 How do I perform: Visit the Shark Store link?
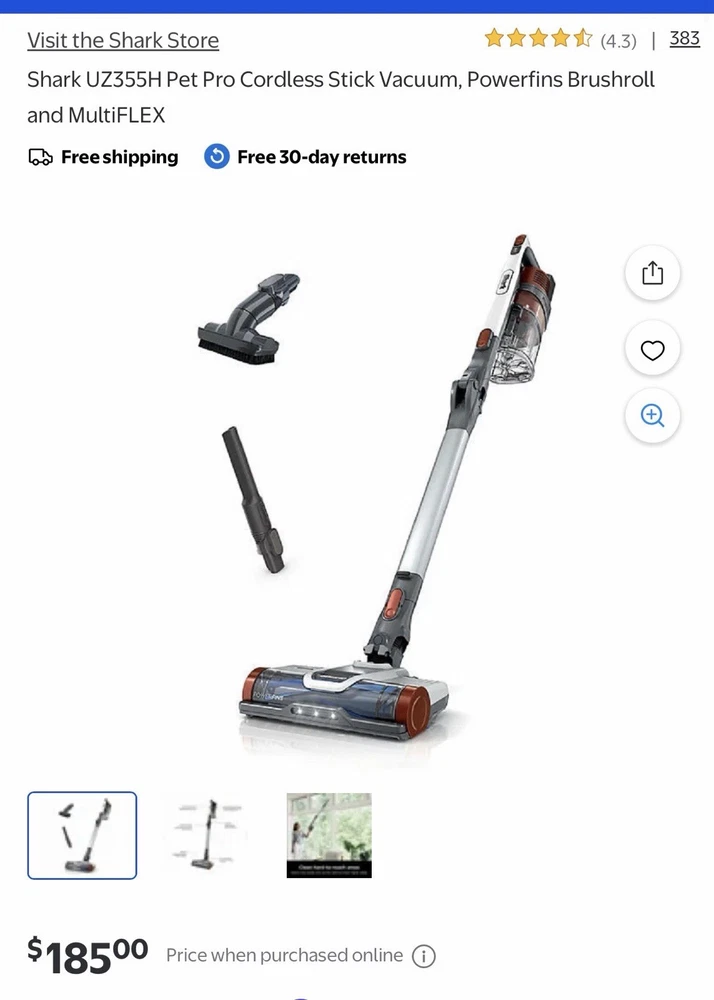pos(123,41)
